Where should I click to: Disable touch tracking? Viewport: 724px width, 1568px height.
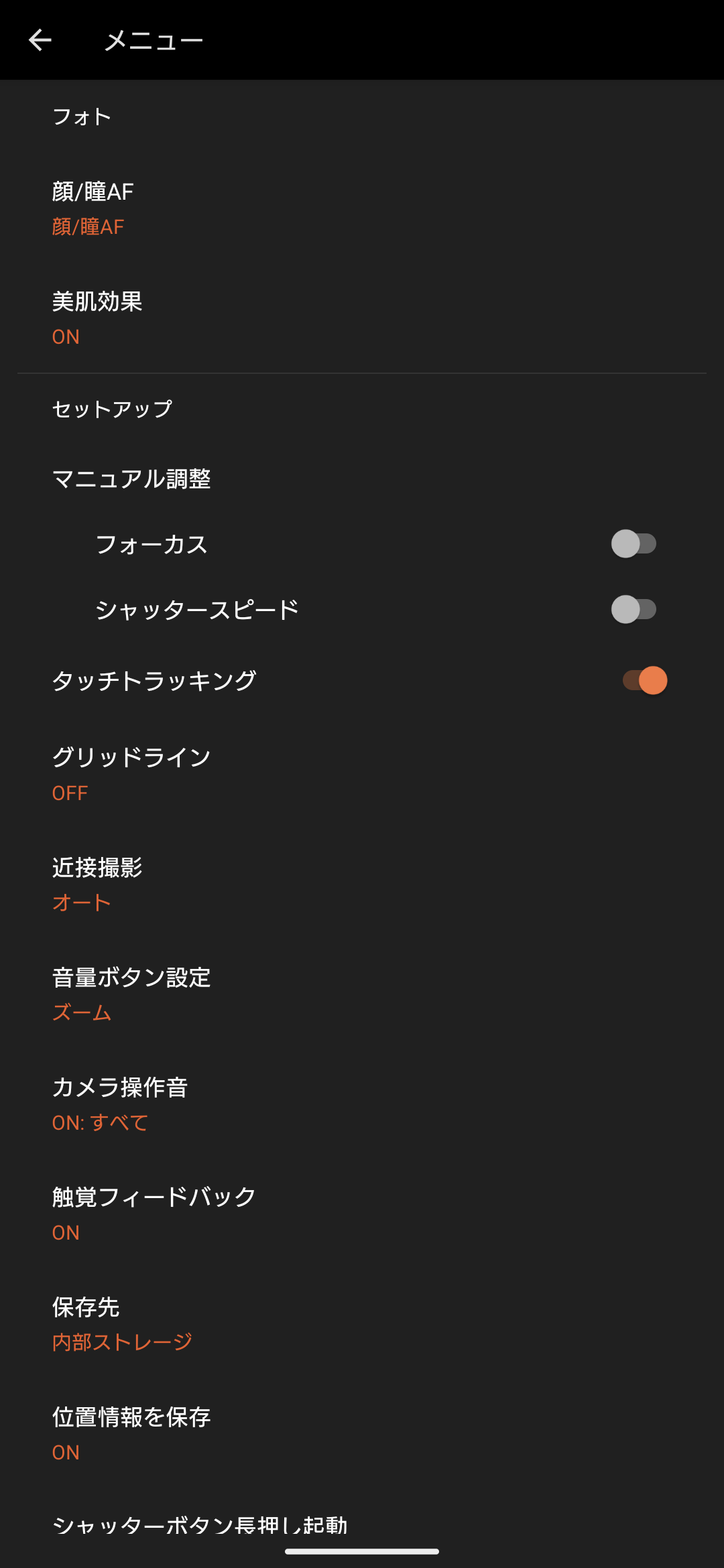[x=644, y=679]
